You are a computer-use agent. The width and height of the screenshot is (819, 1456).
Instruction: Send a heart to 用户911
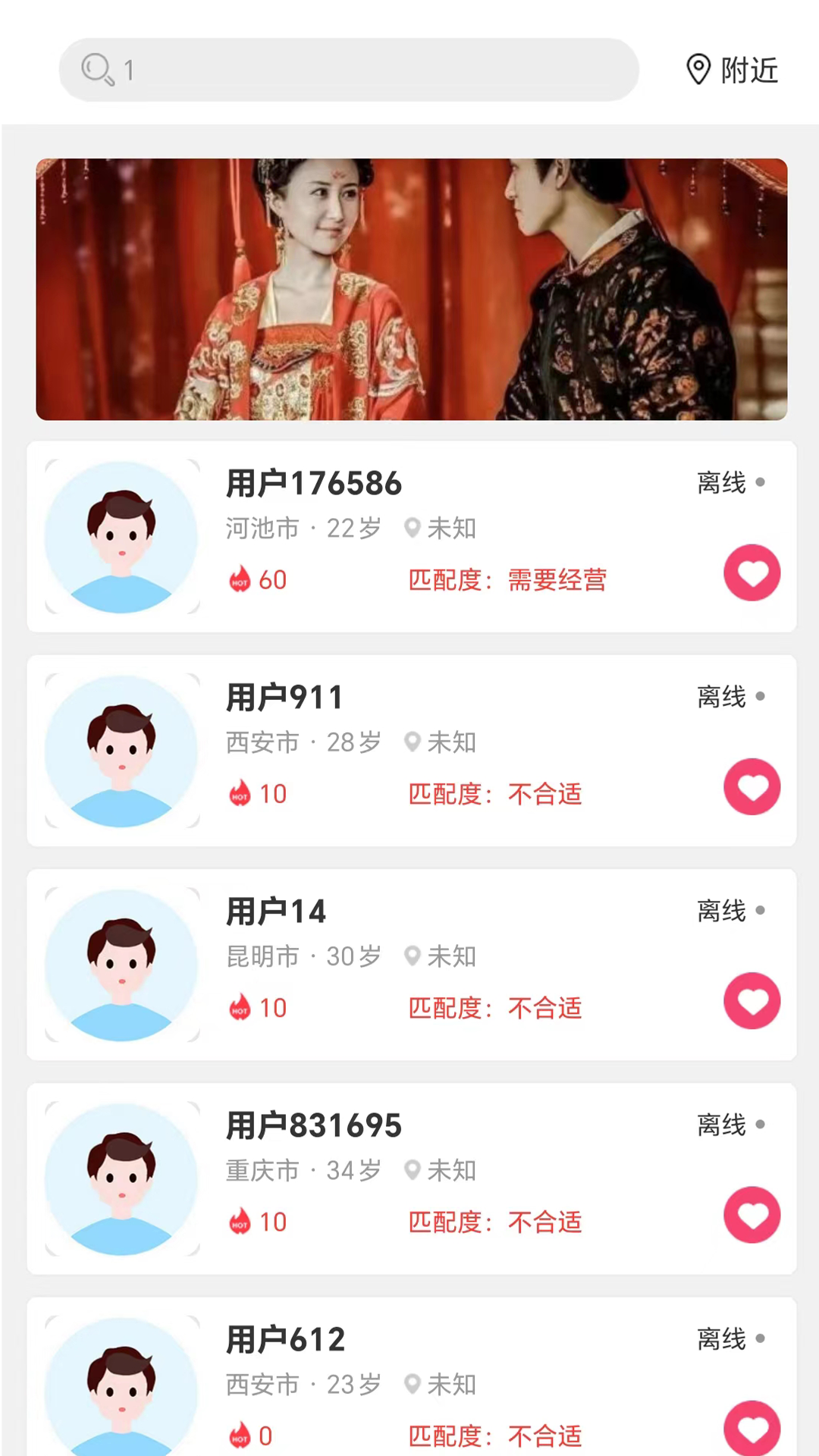(752, 786)
